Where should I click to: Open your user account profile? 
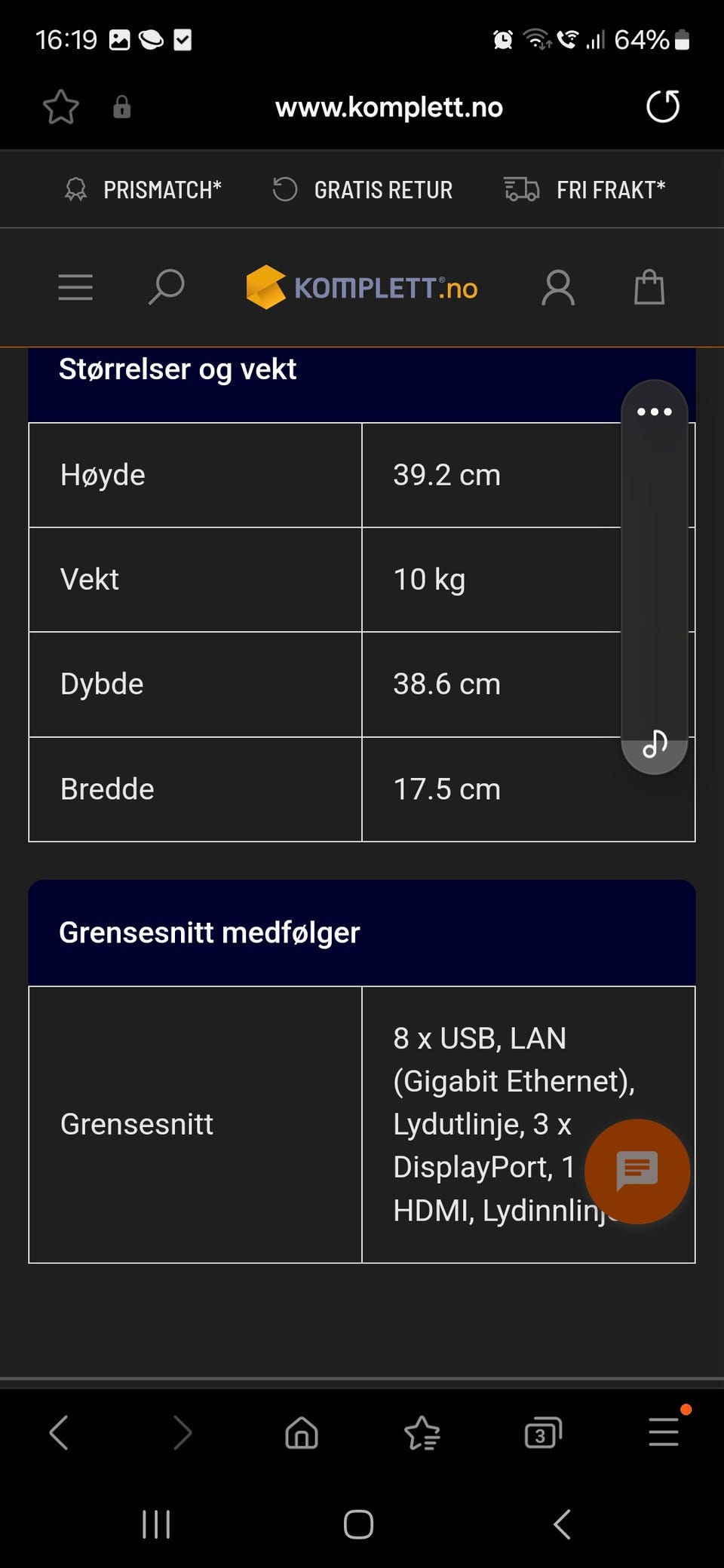click(x=559, y=287)
